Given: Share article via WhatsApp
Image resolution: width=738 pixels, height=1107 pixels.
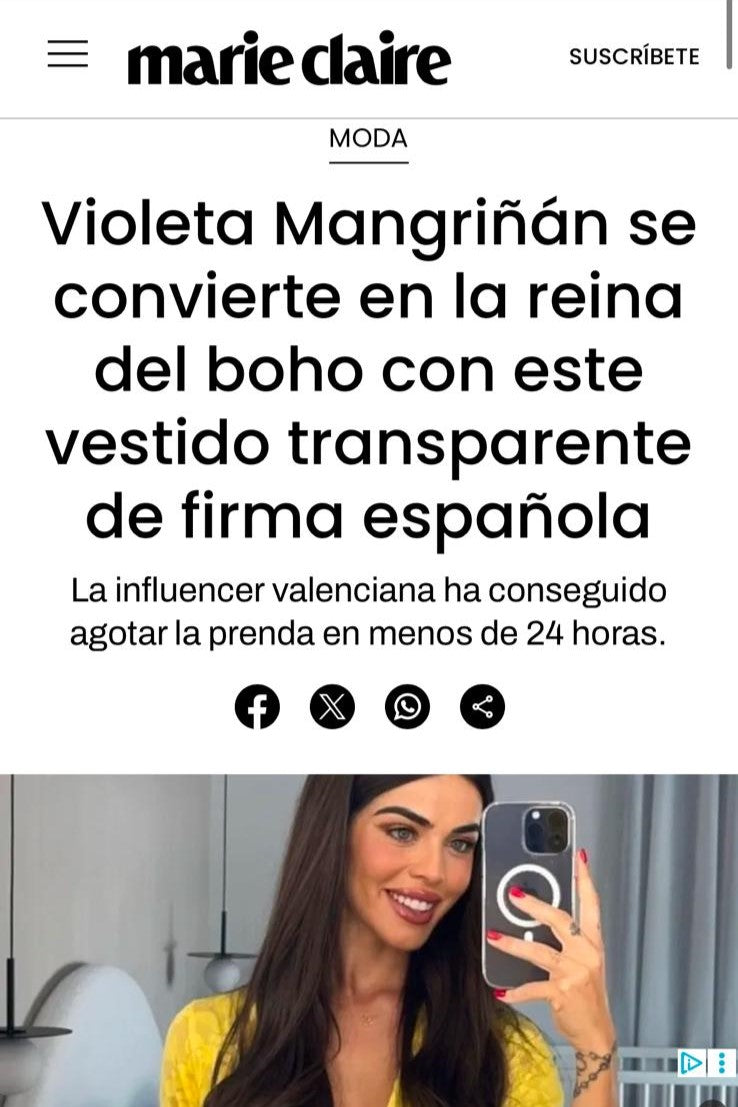Looking at the screenshot, I should (407, 708).
